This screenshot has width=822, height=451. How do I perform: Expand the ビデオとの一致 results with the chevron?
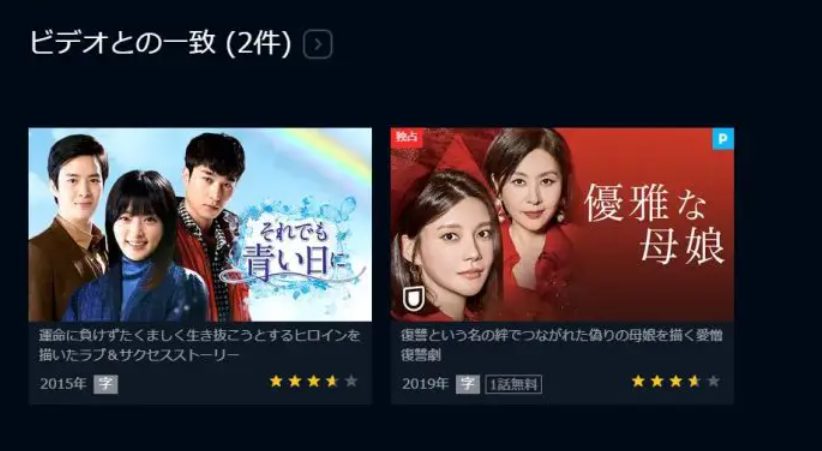coord(317,44)
